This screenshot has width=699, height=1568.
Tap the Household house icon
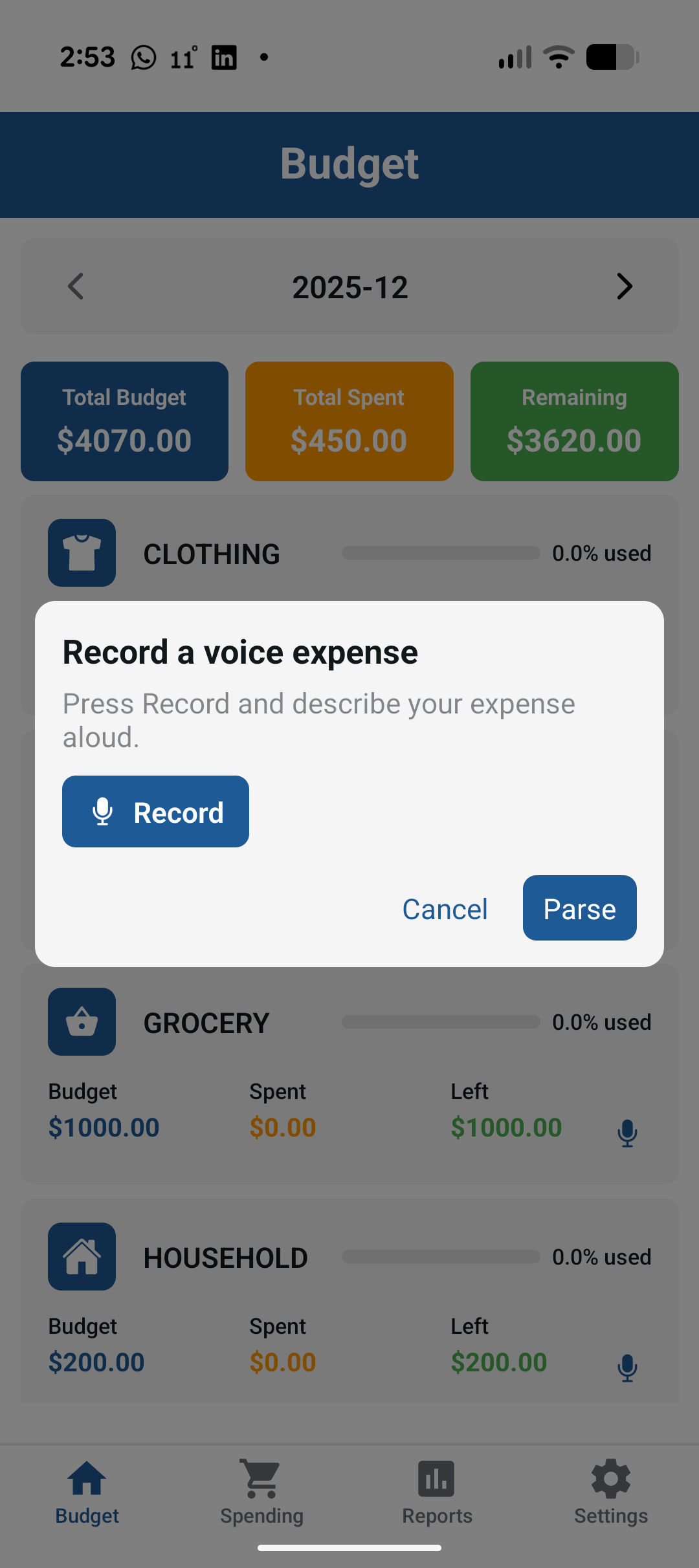pos(82,1256)
